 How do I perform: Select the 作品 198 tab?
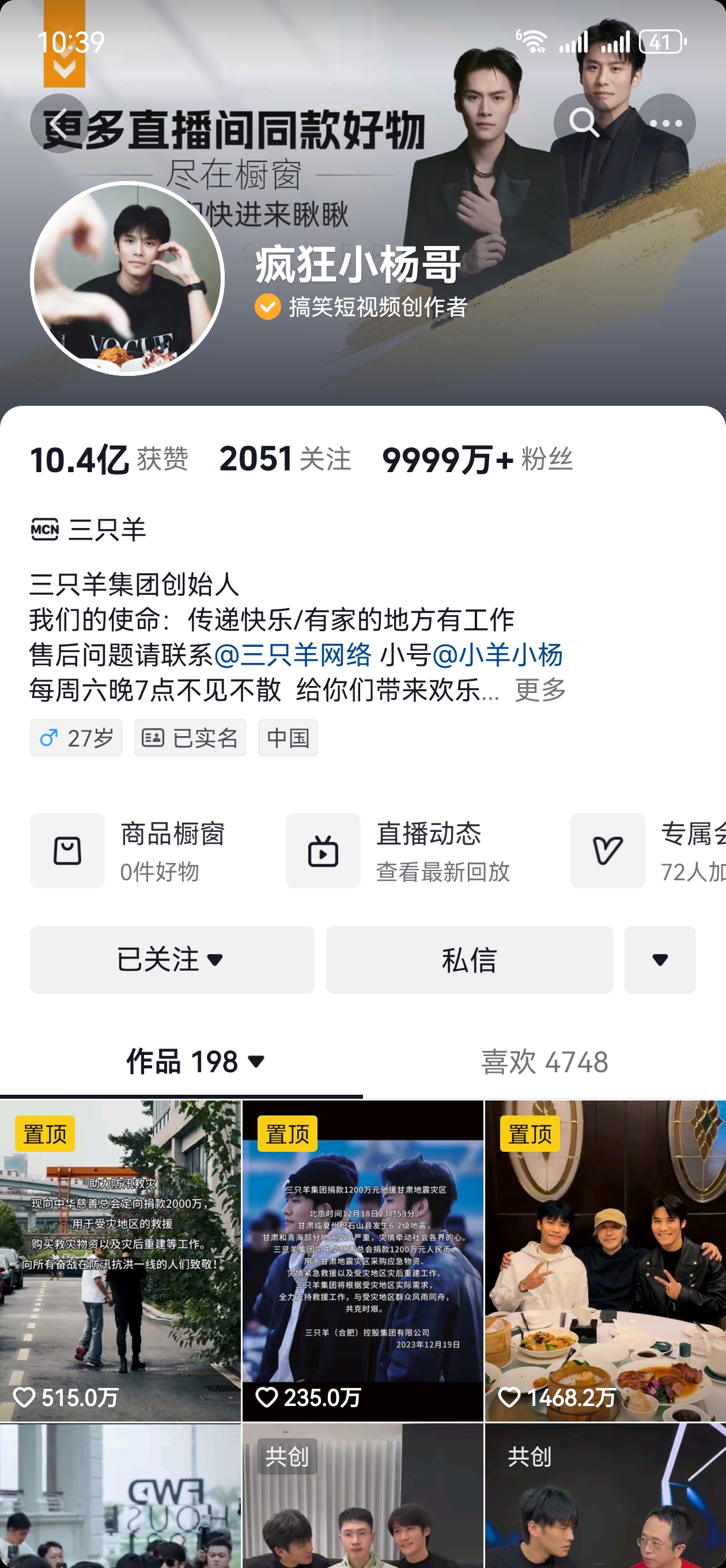coord(195,1061)
